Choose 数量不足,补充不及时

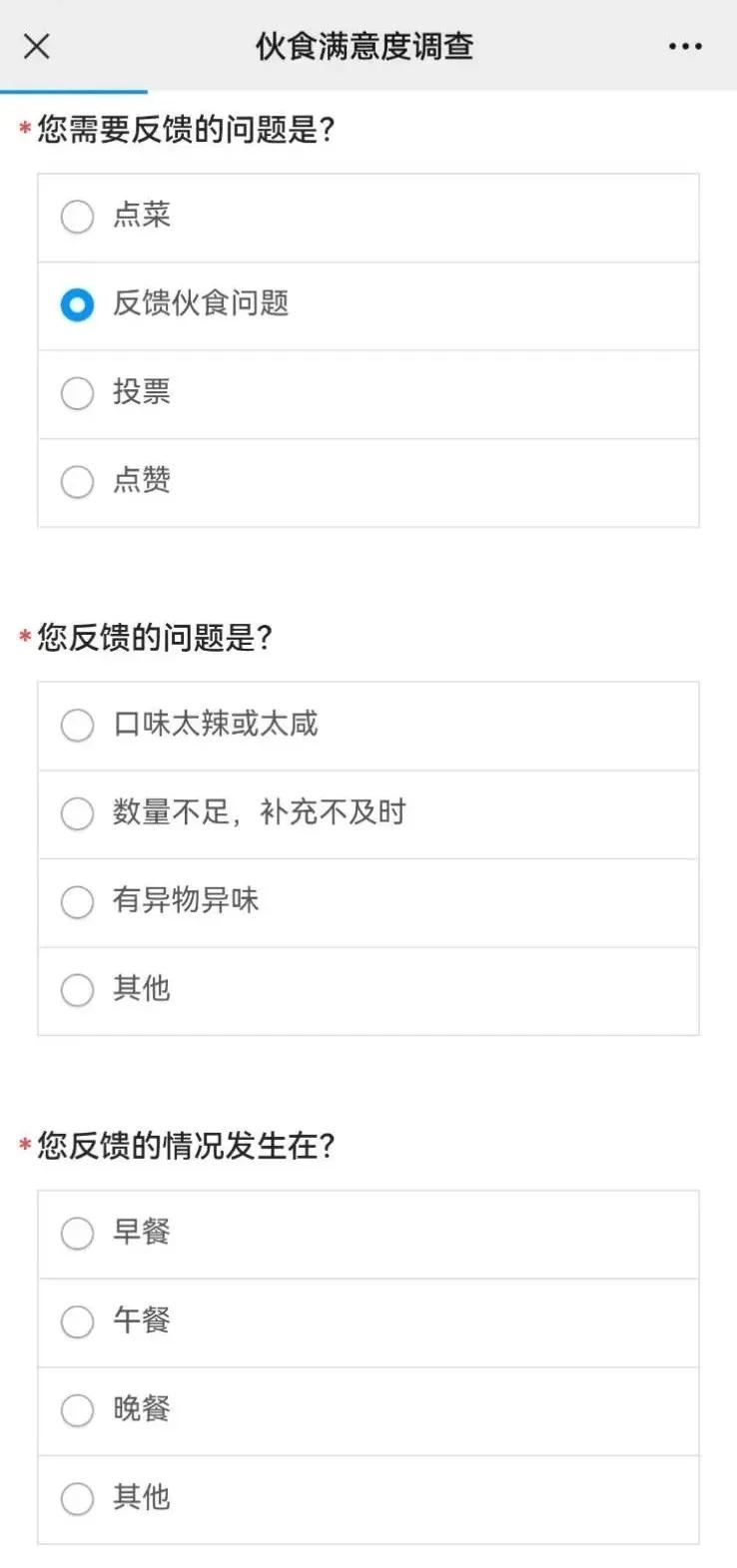point(368,814)
